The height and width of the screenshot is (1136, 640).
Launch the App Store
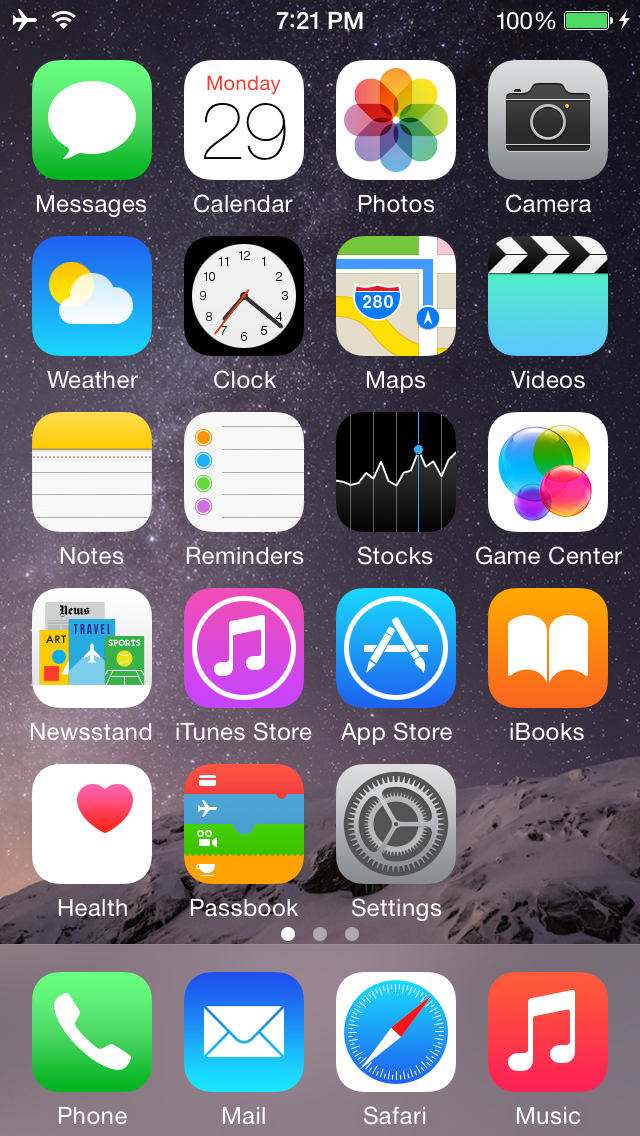coord(396,648)
